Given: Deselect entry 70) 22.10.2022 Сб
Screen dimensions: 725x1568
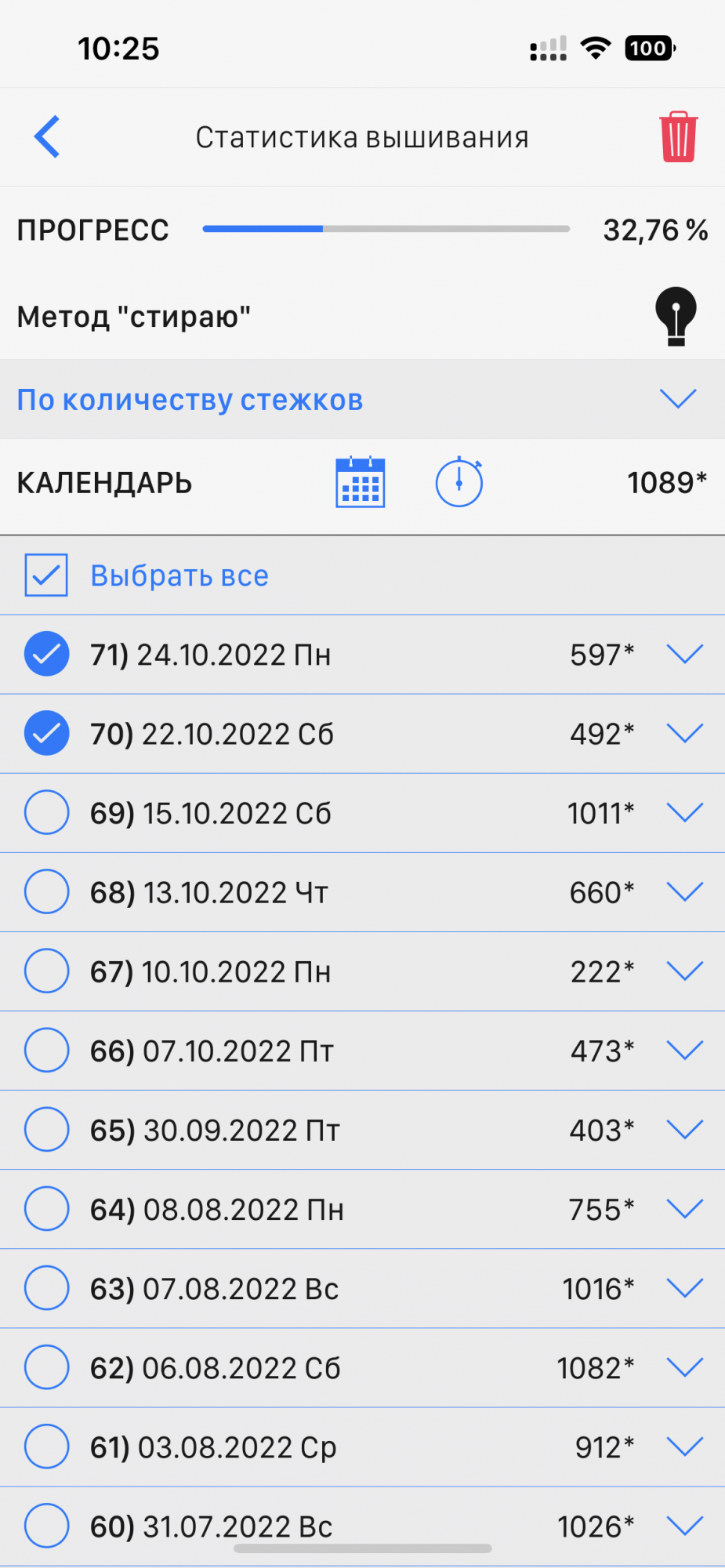Looking at the screenshot, I should coord(47,733).
